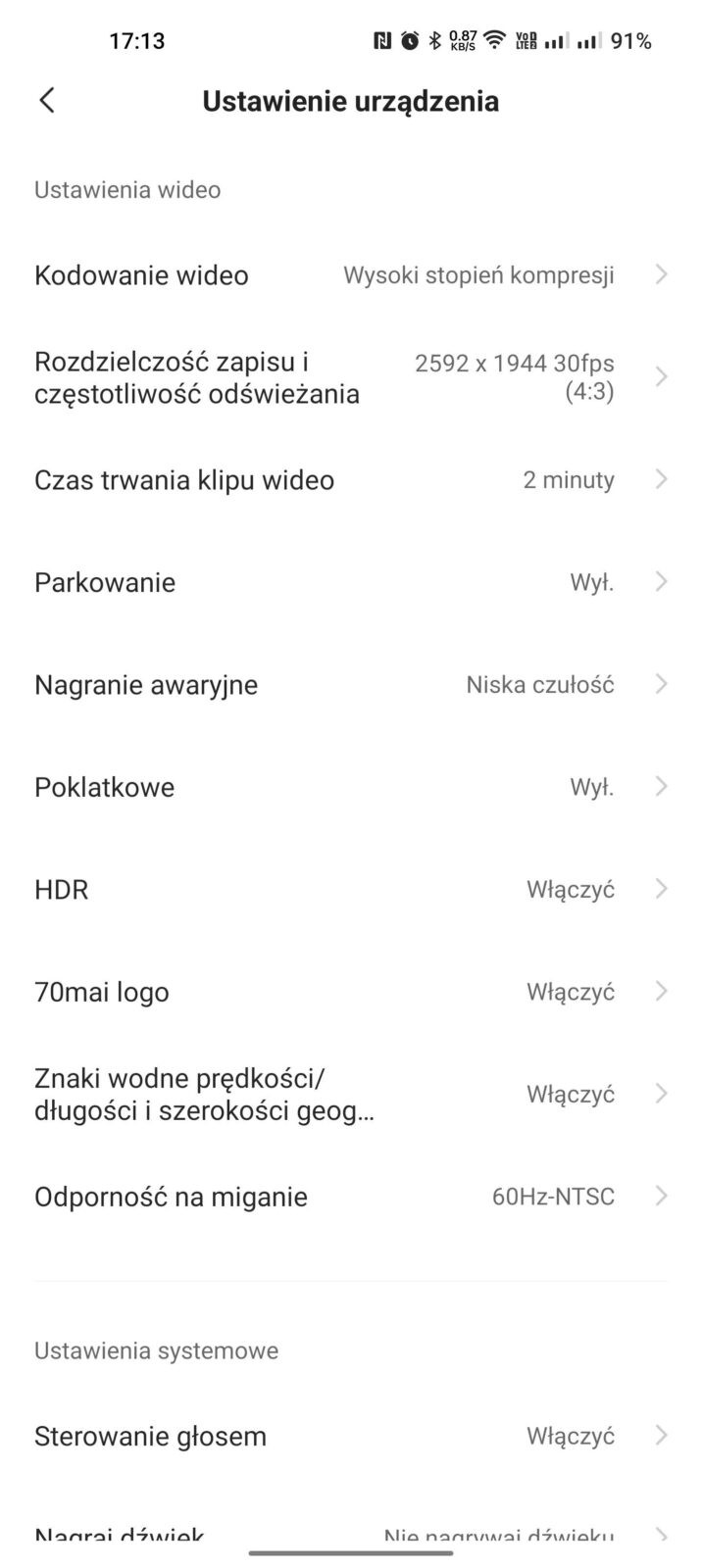Open Rozdzielczość zapisu i częstotliwość odświeżania
Screen dimensions: 702x1568
(x=350, y=378)
